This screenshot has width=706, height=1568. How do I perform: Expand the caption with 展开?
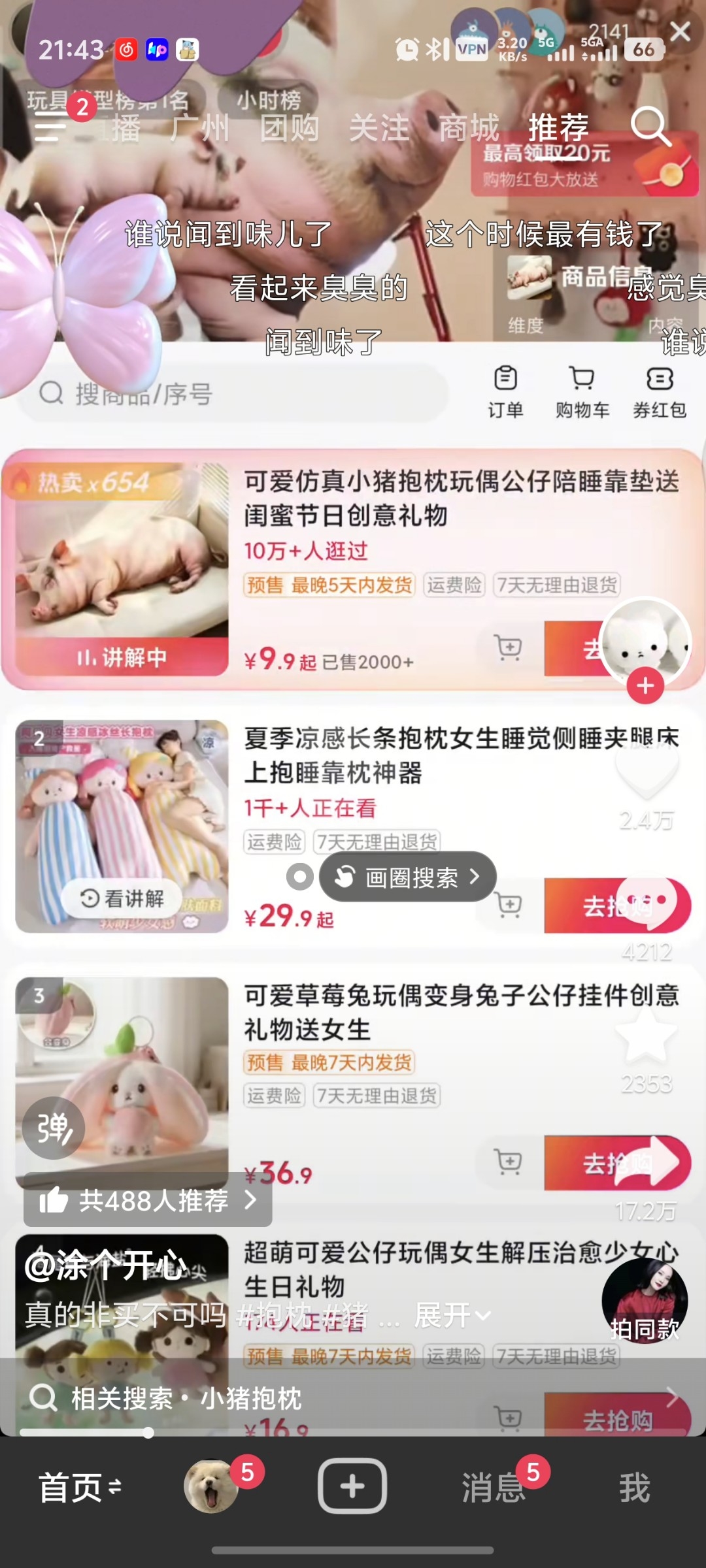click(x=452, y=1315)
